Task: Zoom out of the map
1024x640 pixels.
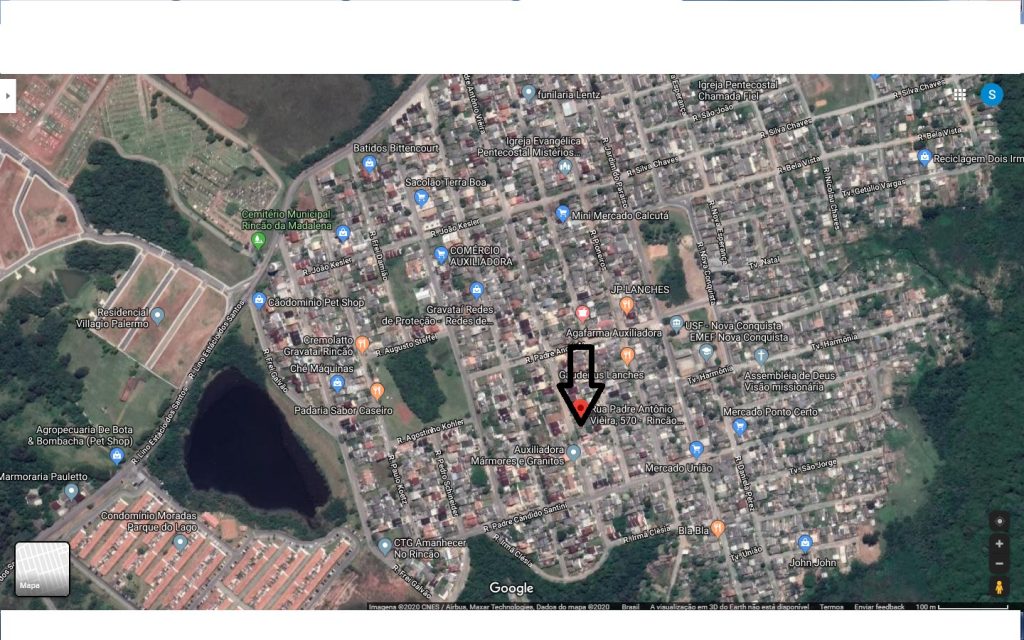Action: (x=998, y=564)
